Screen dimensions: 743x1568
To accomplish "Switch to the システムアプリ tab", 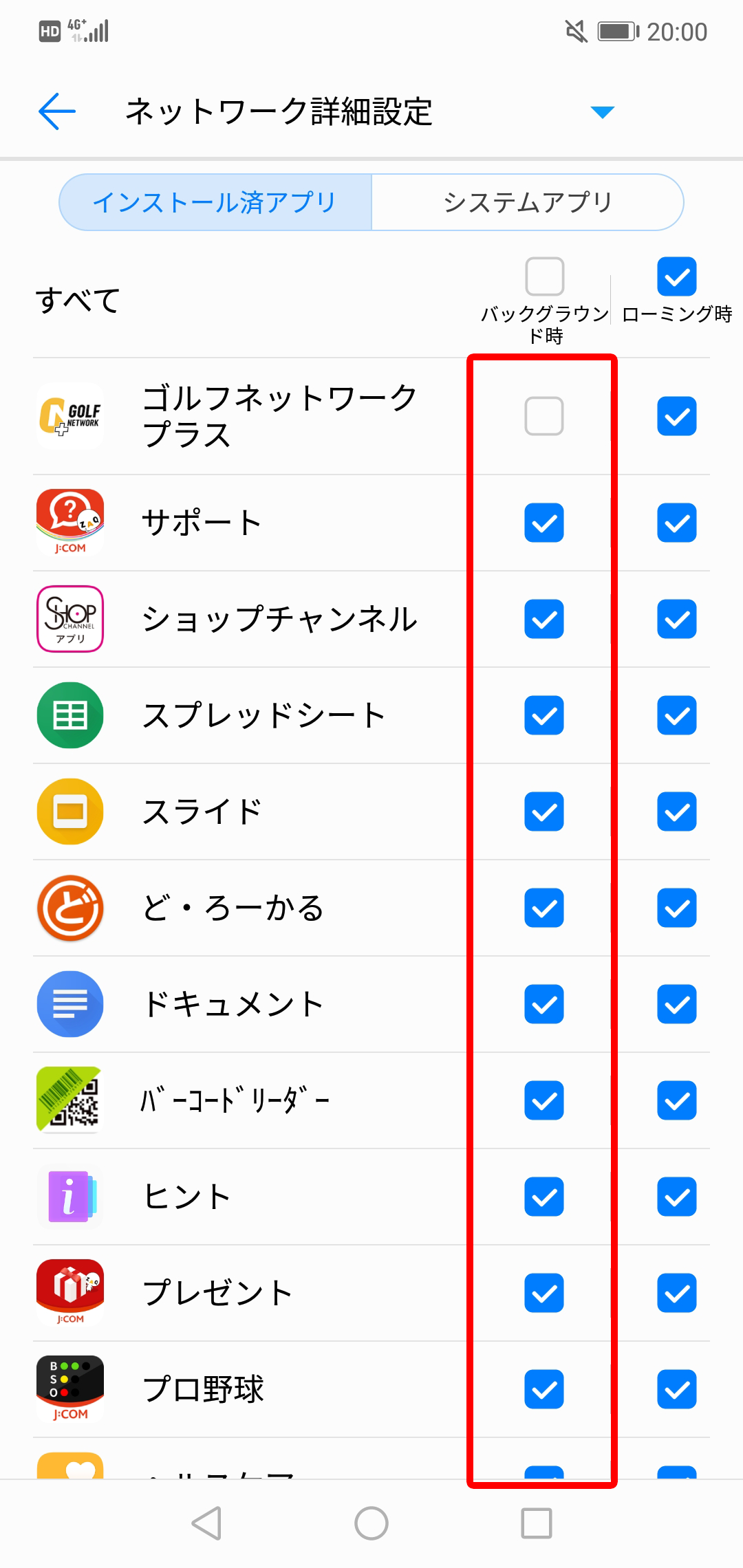I will pyautogui.click(x=528, y=202).
